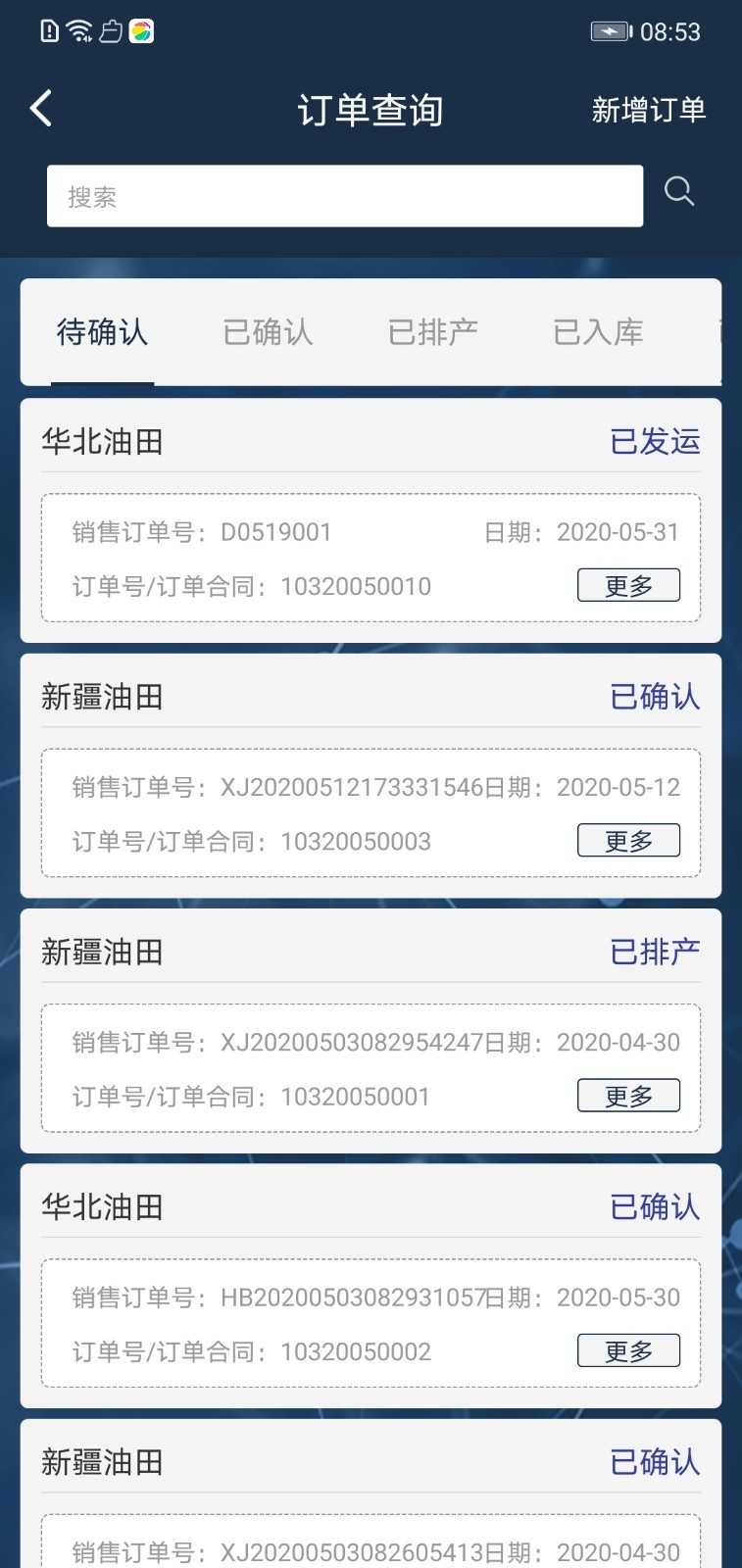Tap the back arrow to leave 订单查询

point(39,108)
